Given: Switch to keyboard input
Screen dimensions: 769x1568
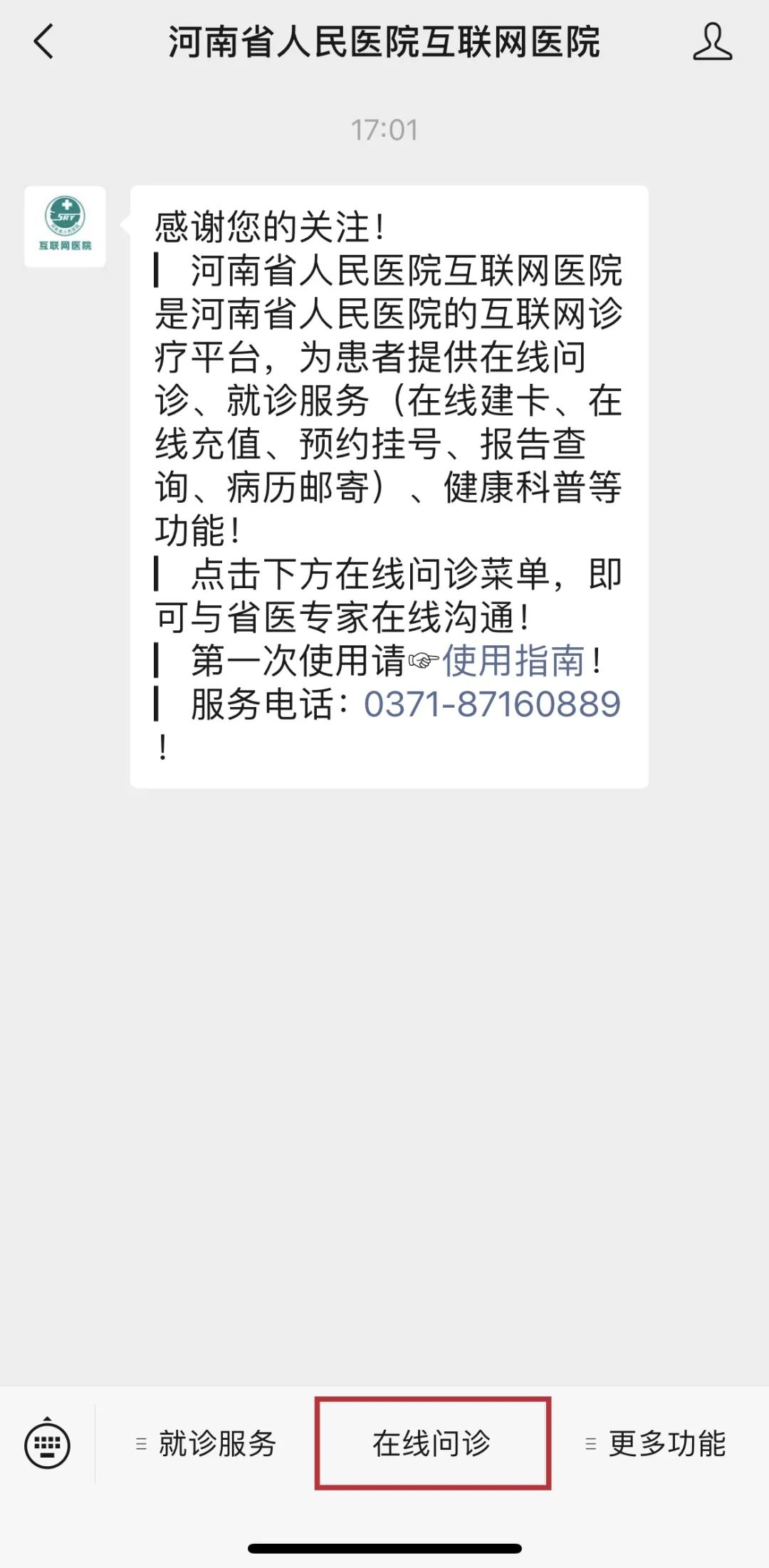Looking at the screenshot, I should [x=47, y=1443].
